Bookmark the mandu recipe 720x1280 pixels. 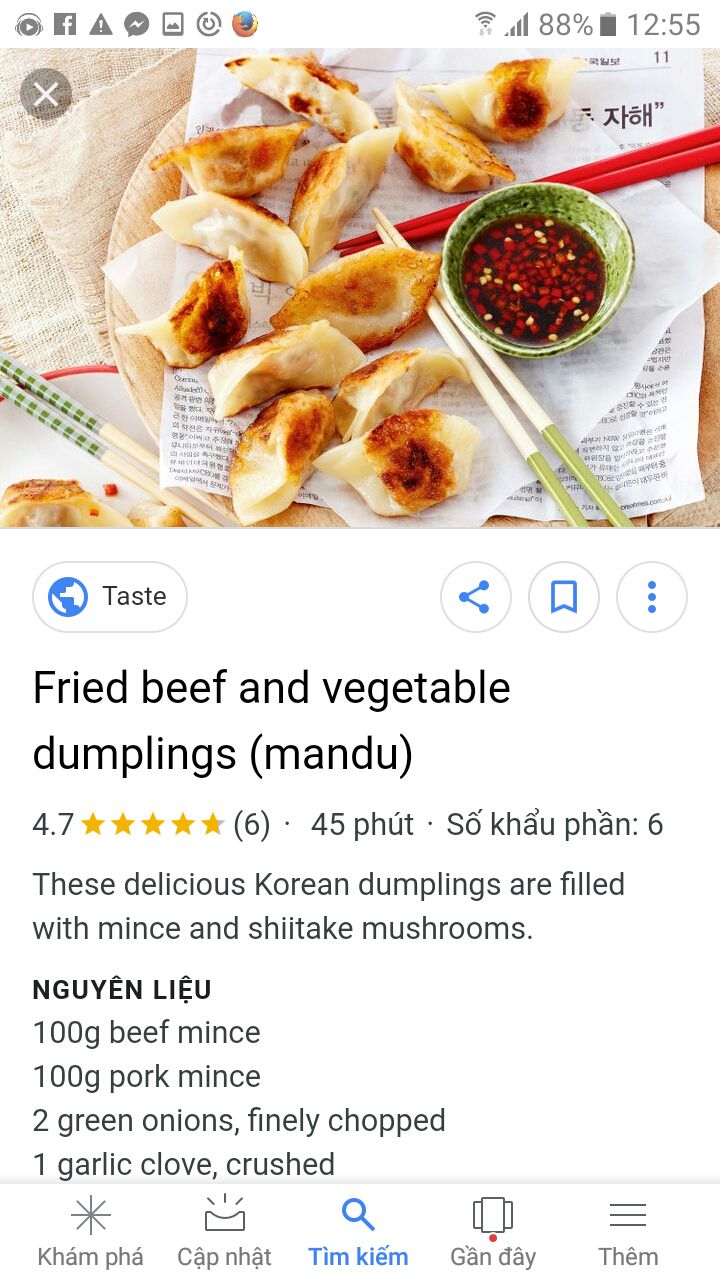coord(563,597)
